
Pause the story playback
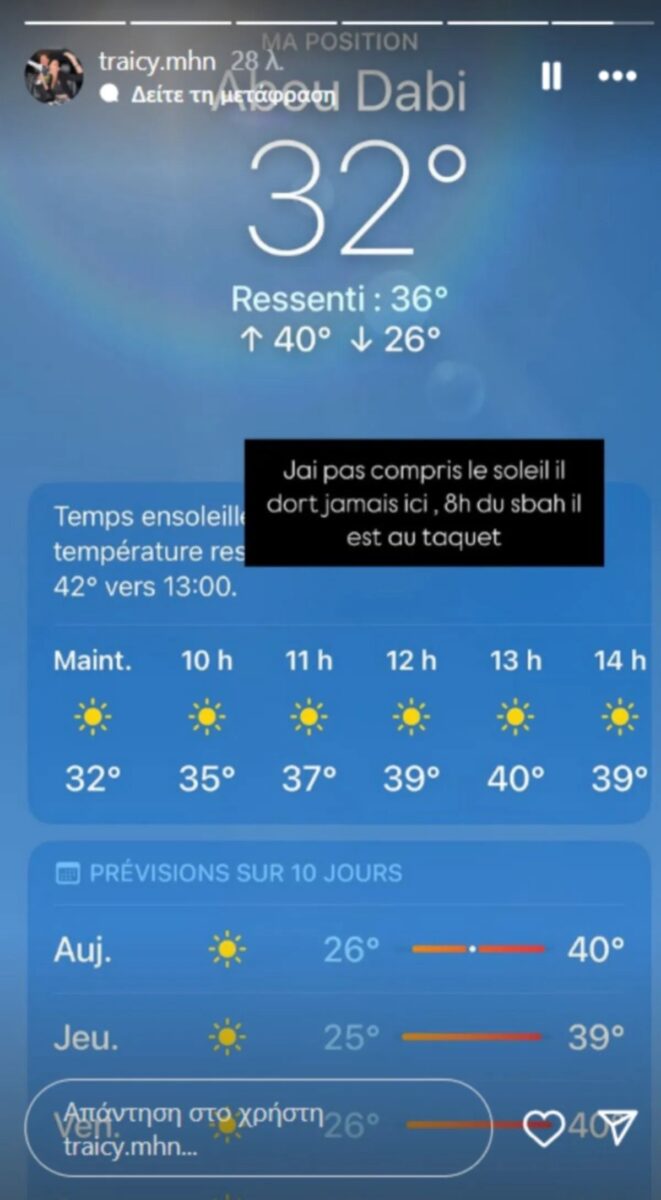coord(551,76)
